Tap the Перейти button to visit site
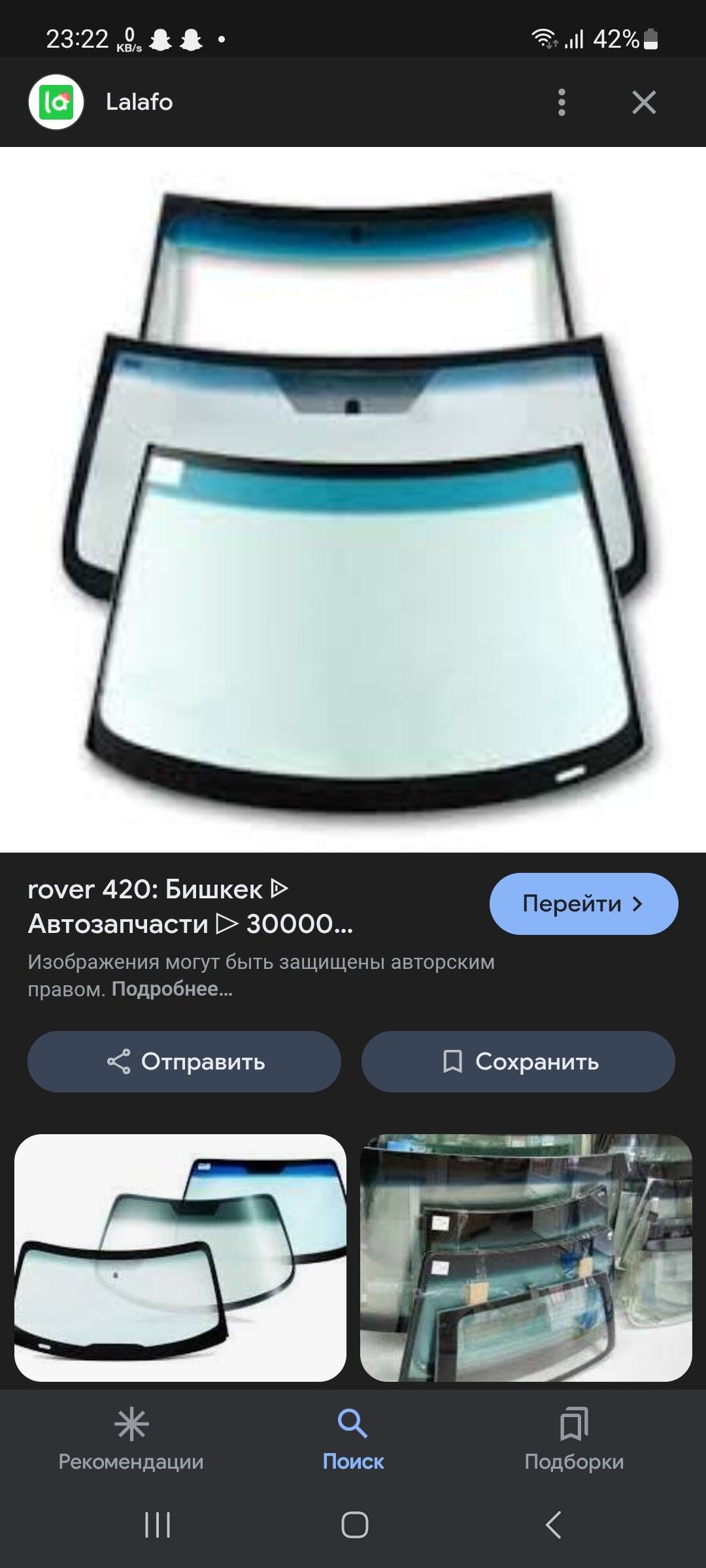The height and width of the screenshot is (1568, 706). click(583, 904)
